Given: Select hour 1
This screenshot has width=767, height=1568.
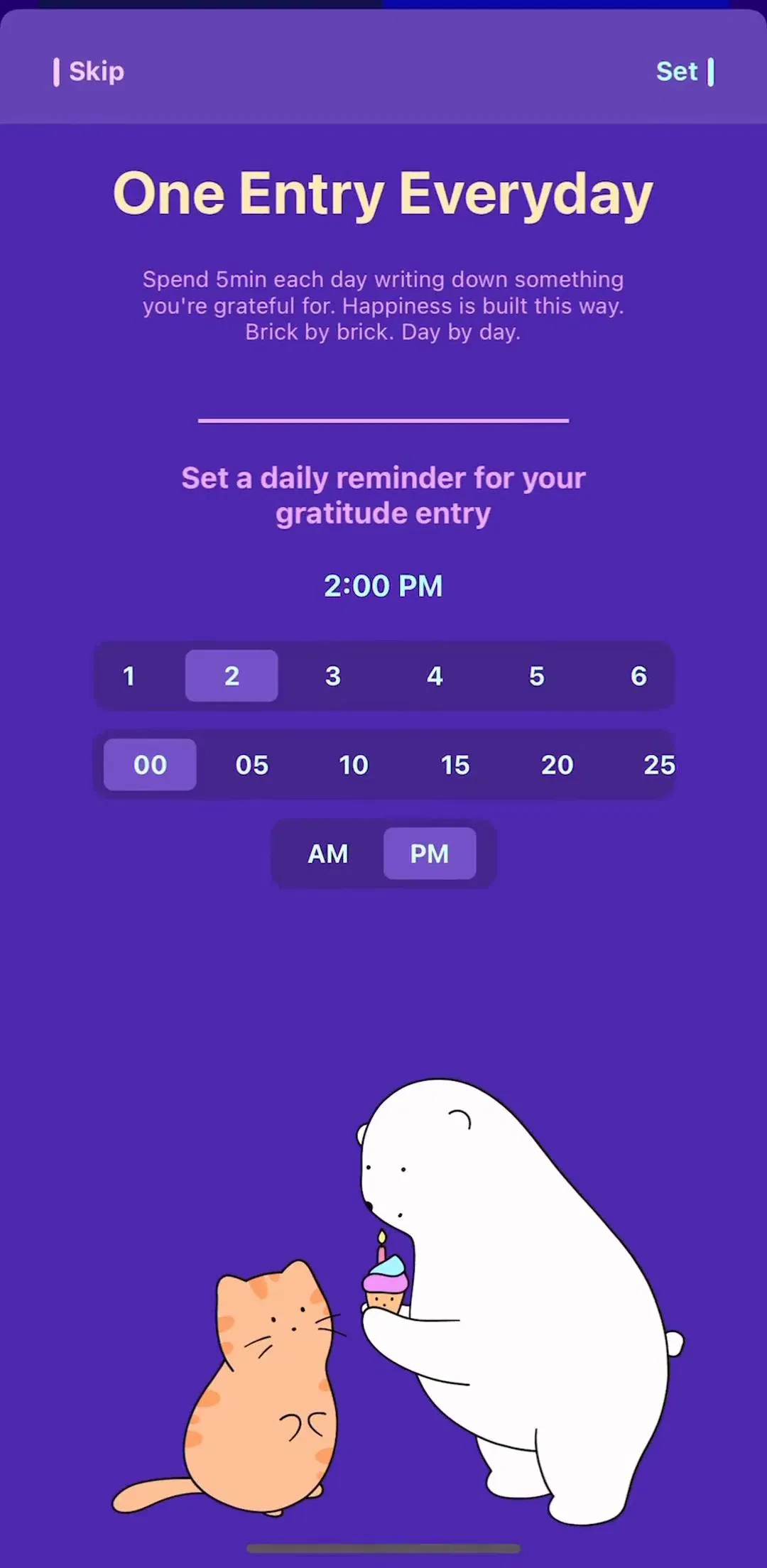Looking at the screenshot, I should tap(129, 676).
